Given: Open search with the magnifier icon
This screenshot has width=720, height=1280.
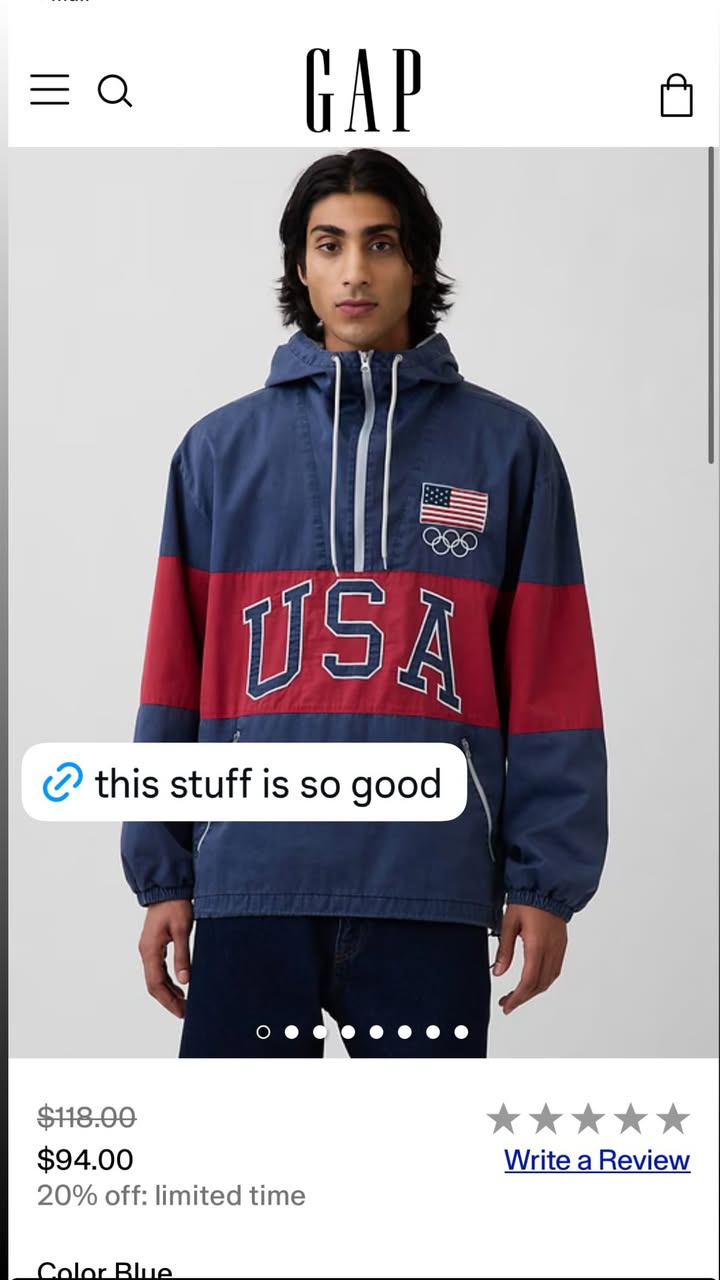Looking at the screenshot, I should point(115,91).
